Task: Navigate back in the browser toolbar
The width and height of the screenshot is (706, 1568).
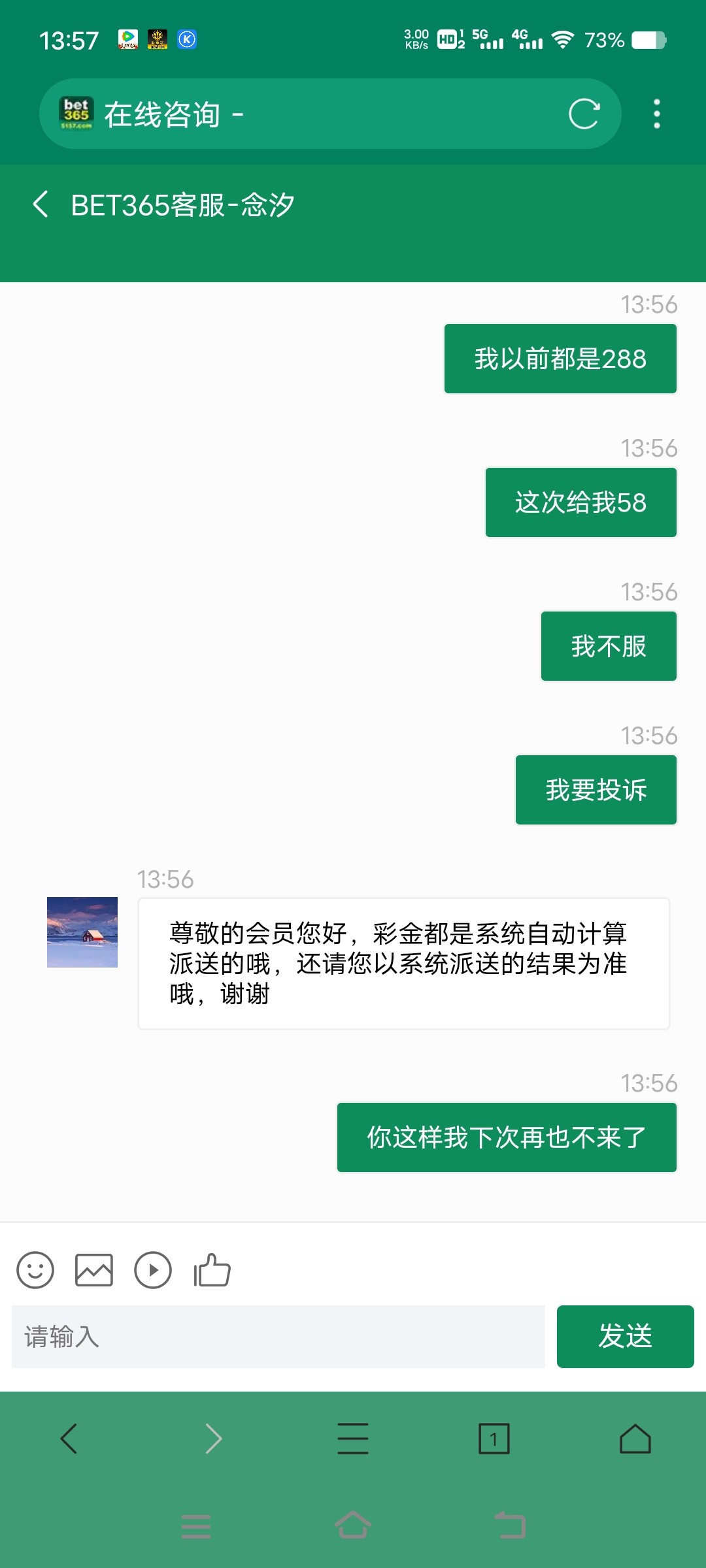Action: 69,1439
